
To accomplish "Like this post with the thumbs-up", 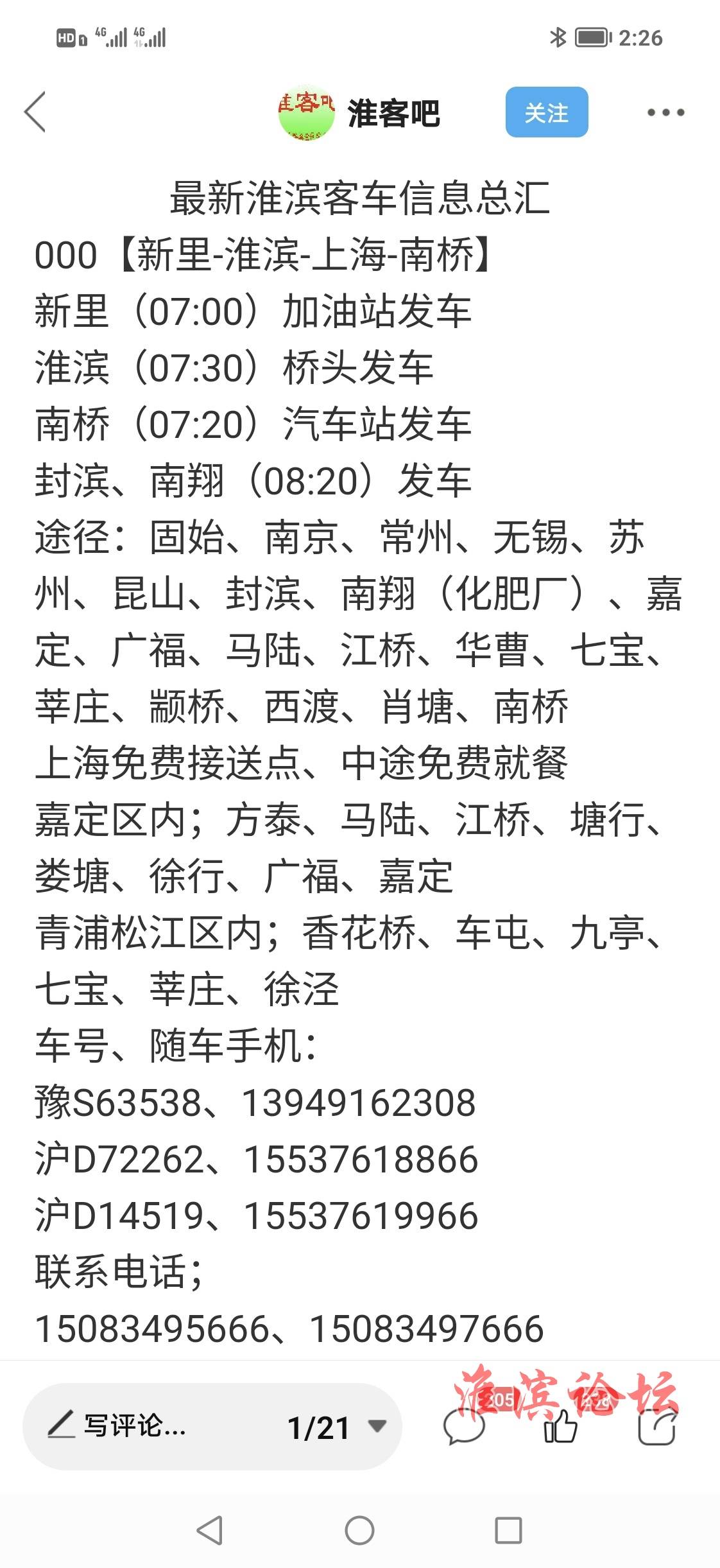I will [x=561, y=1427].
